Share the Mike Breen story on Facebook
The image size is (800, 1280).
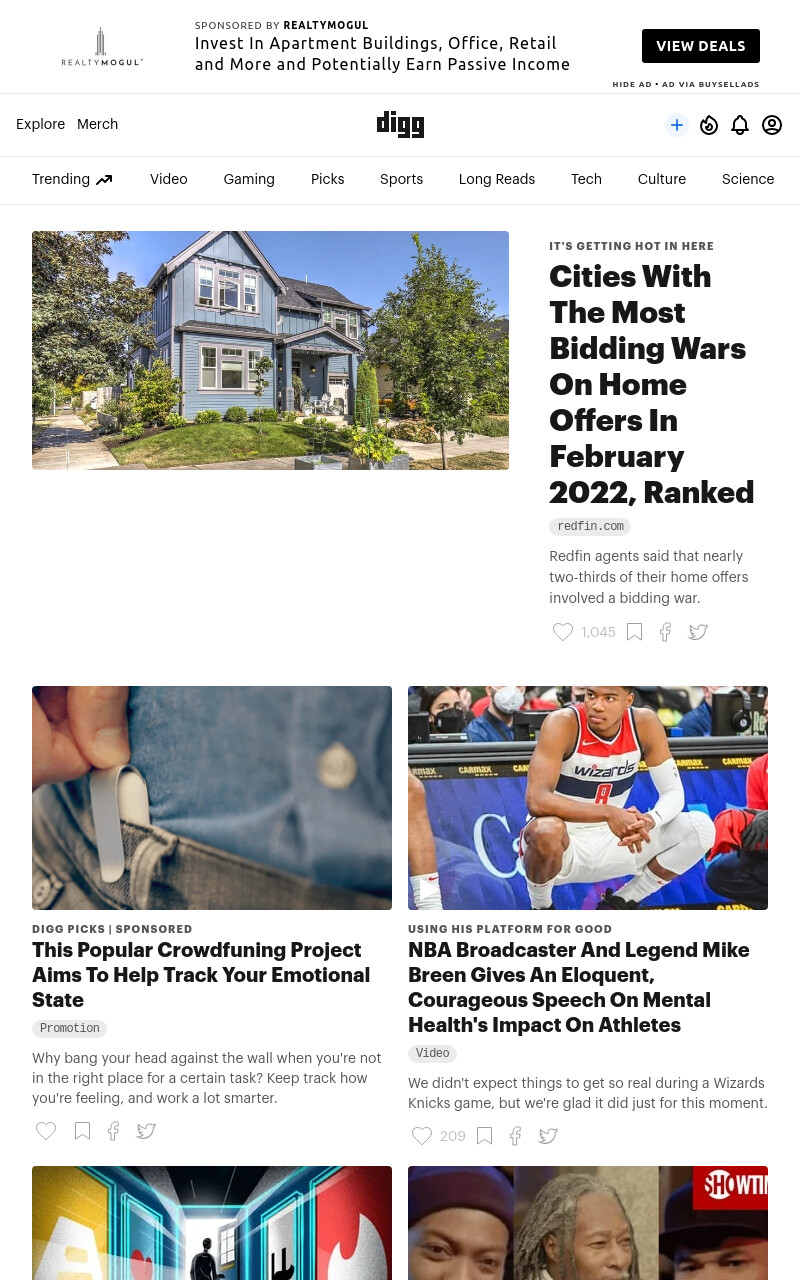click(515, 1136)
